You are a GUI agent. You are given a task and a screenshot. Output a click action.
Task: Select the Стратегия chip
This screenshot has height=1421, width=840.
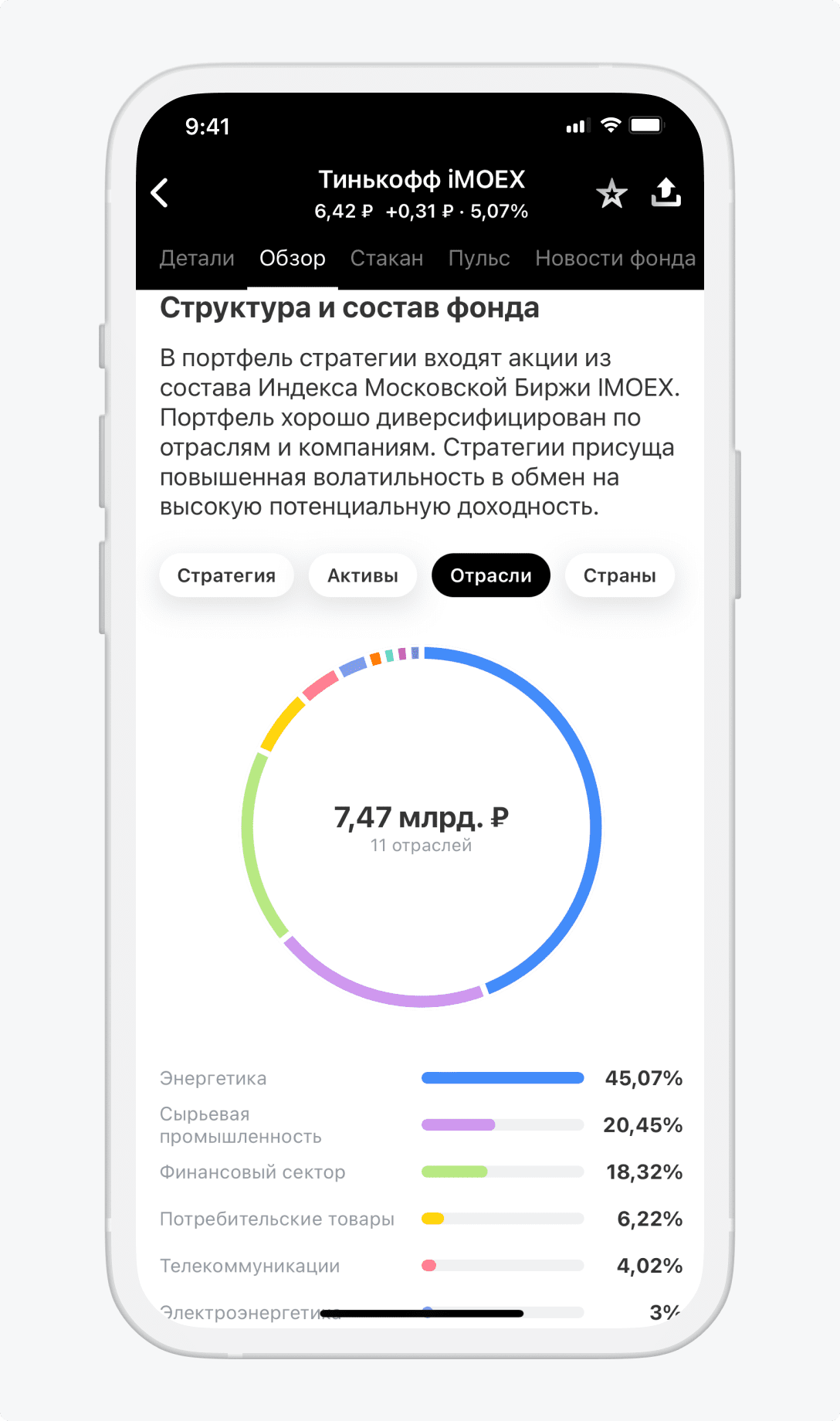(x=226, y=575)
